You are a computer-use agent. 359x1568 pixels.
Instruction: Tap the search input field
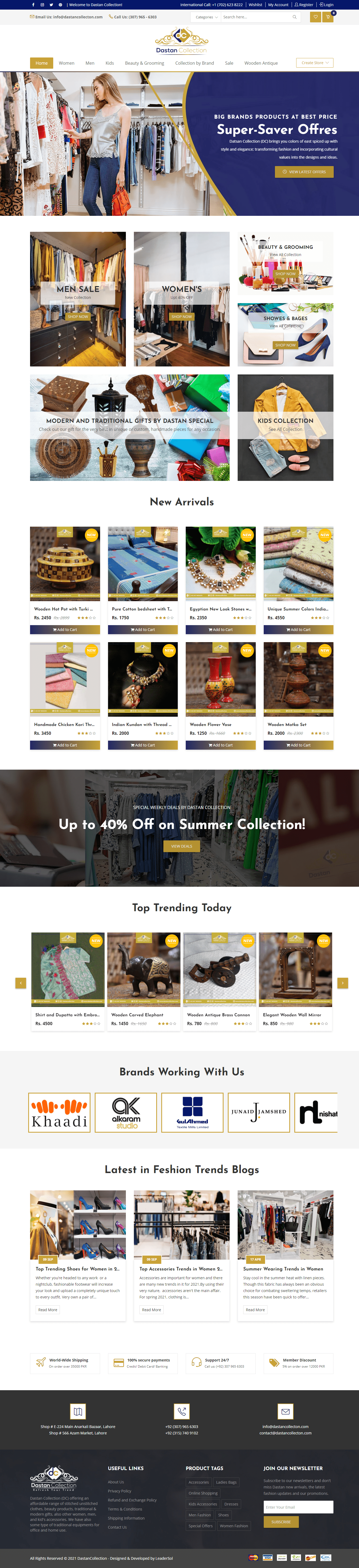255,17
